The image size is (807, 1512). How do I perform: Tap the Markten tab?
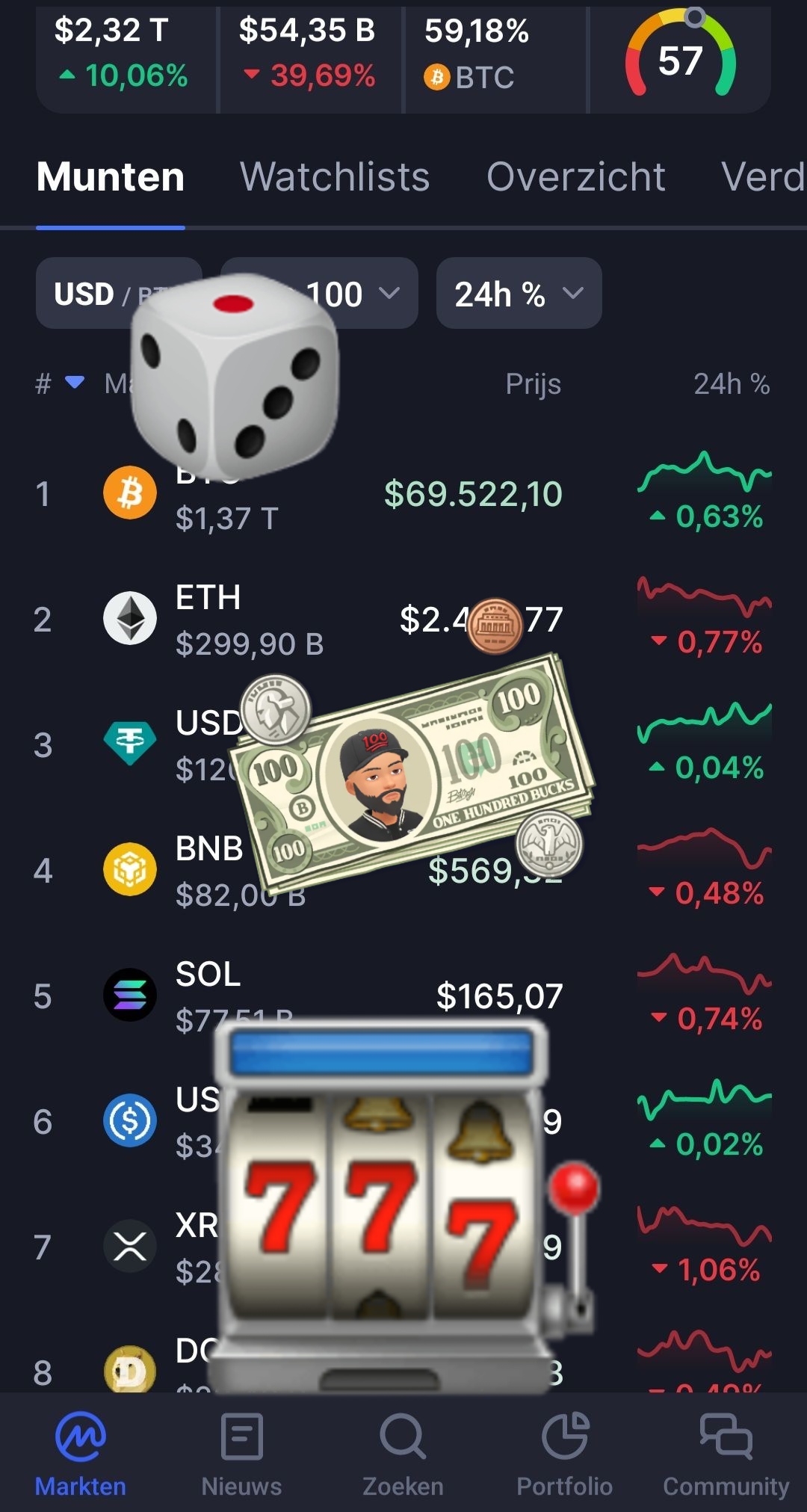pos(81,1451)
